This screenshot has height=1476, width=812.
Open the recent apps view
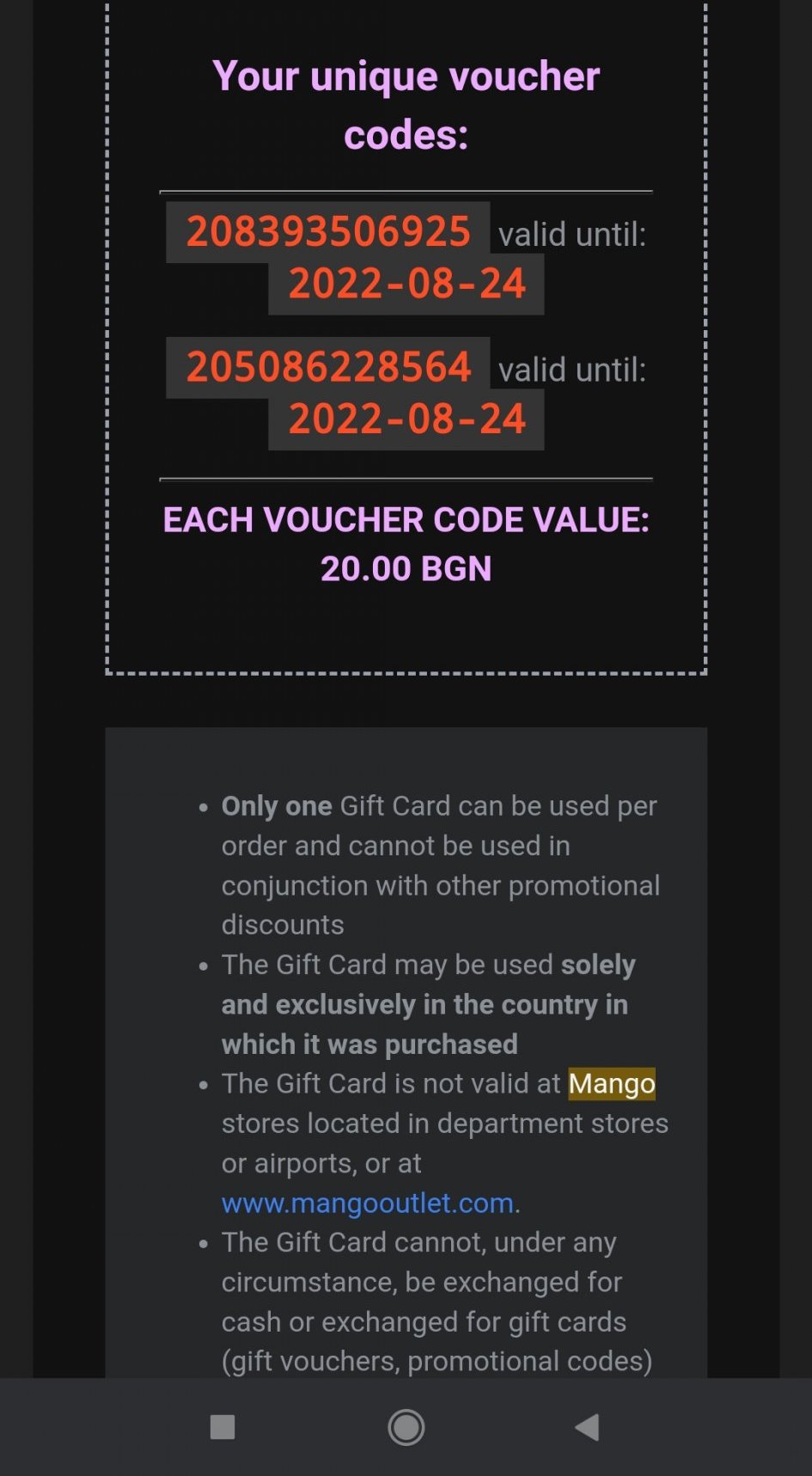pyautogui.click(x=223, y=1427)
